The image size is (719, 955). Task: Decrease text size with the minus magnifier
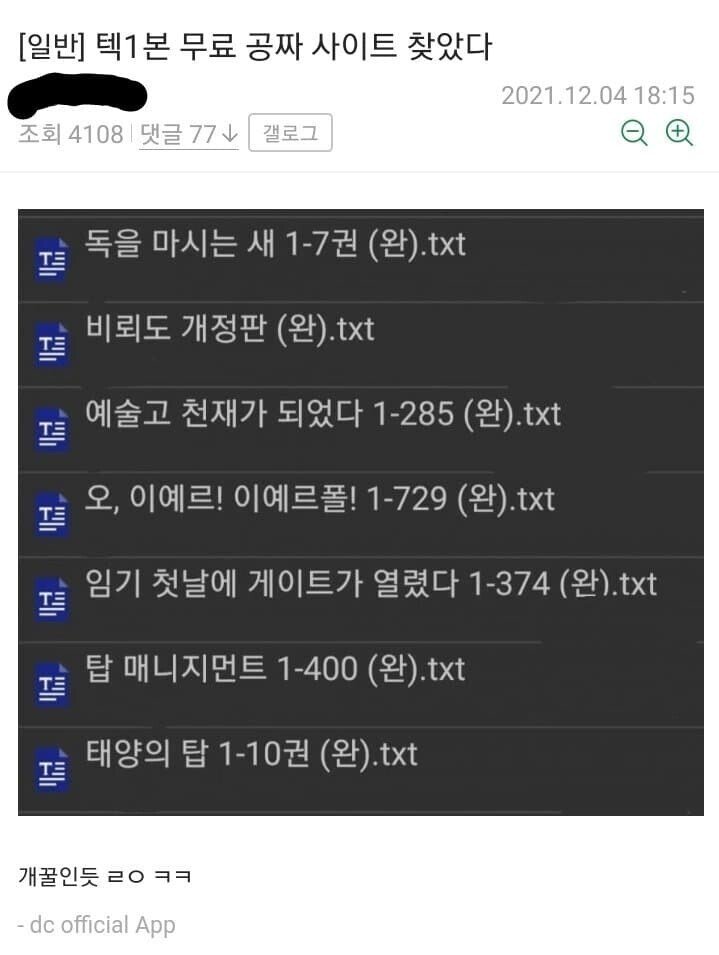634,133
